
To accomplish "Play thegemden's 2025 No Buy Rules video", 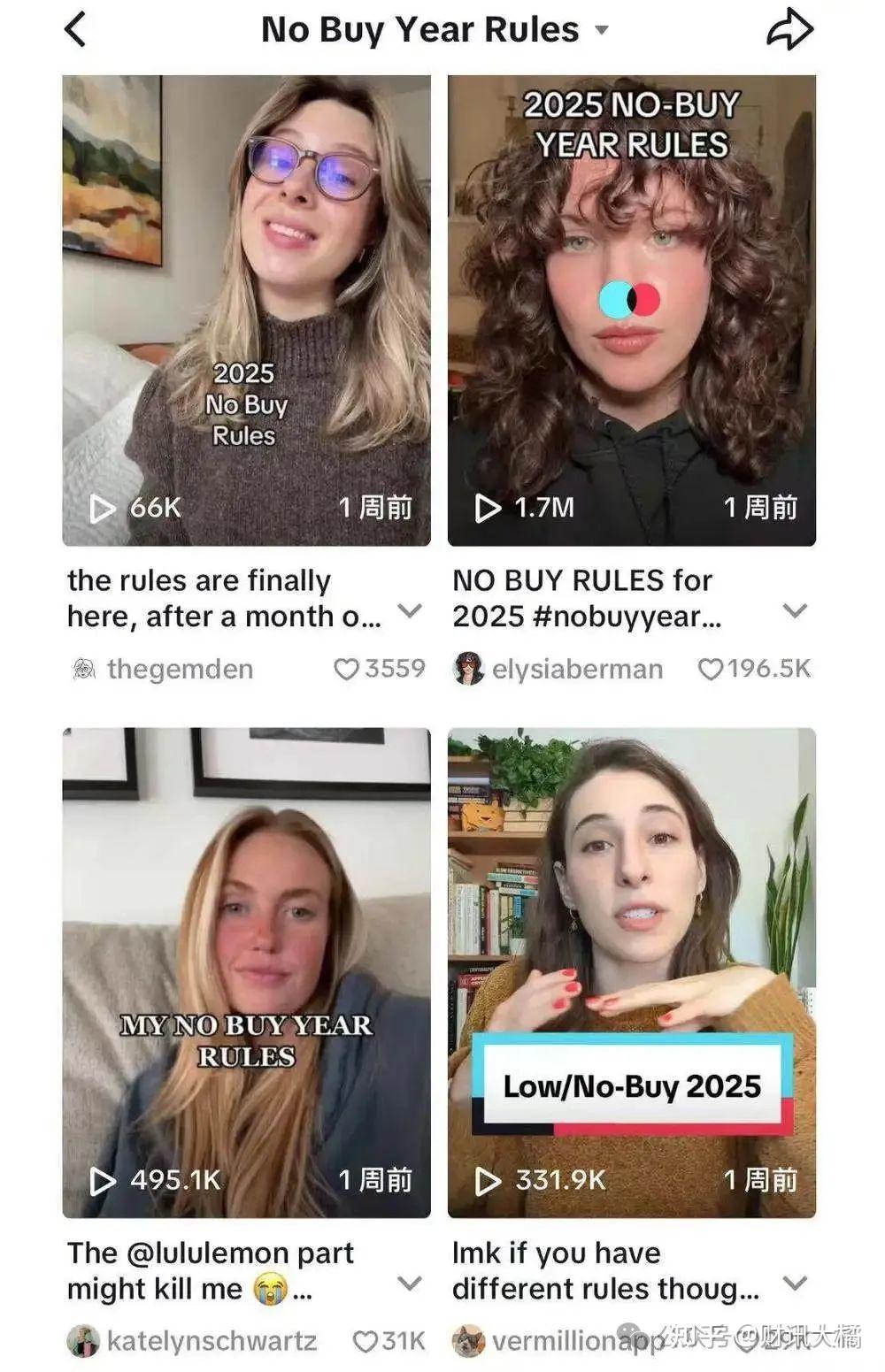I will (x=246, y=310).
